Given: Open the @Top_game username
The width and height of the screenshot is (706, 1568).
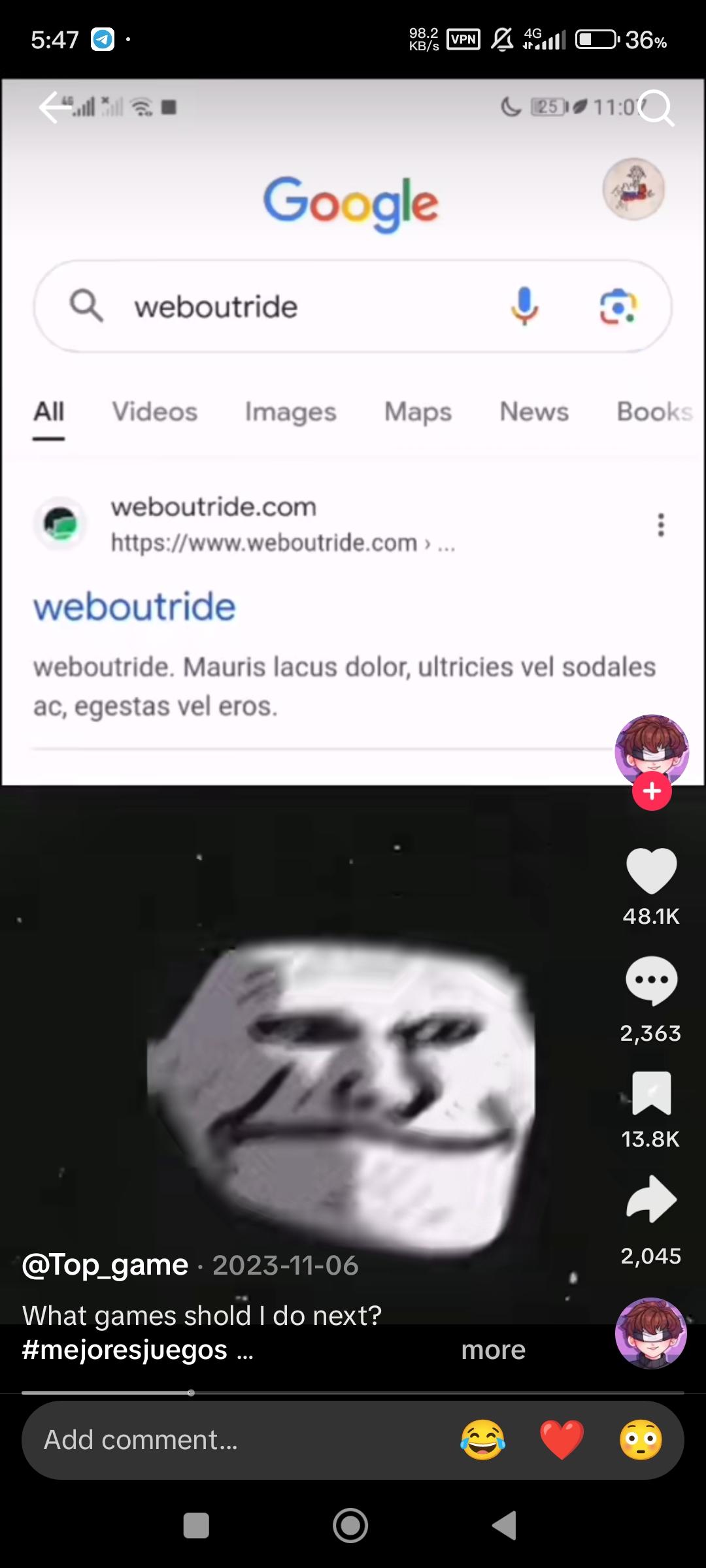Looking at the screenshot, I should pyautogui.click(x=105, y=1266).
